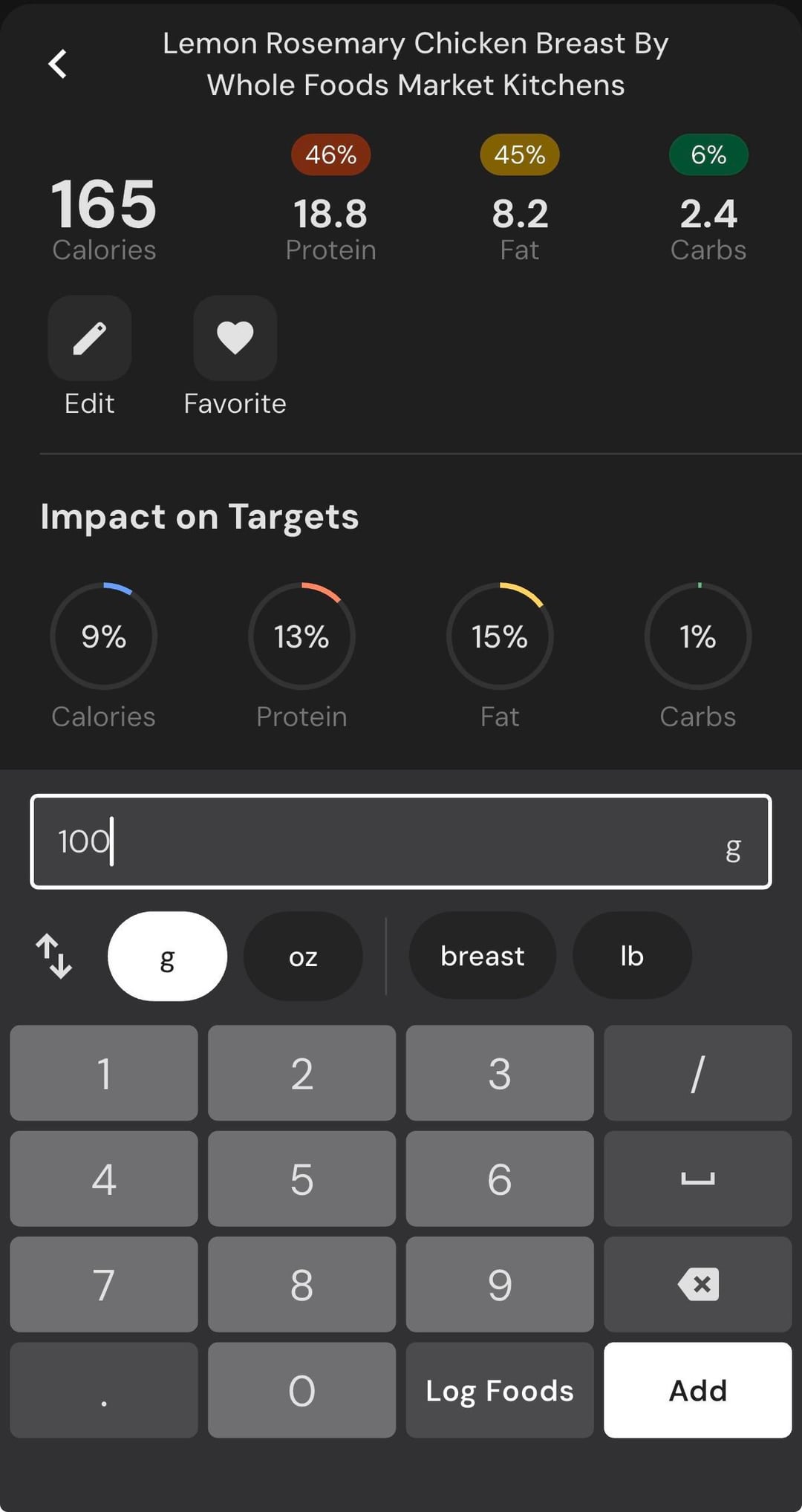
Task: Insert a slash for a fraction
Action: 697,1073
